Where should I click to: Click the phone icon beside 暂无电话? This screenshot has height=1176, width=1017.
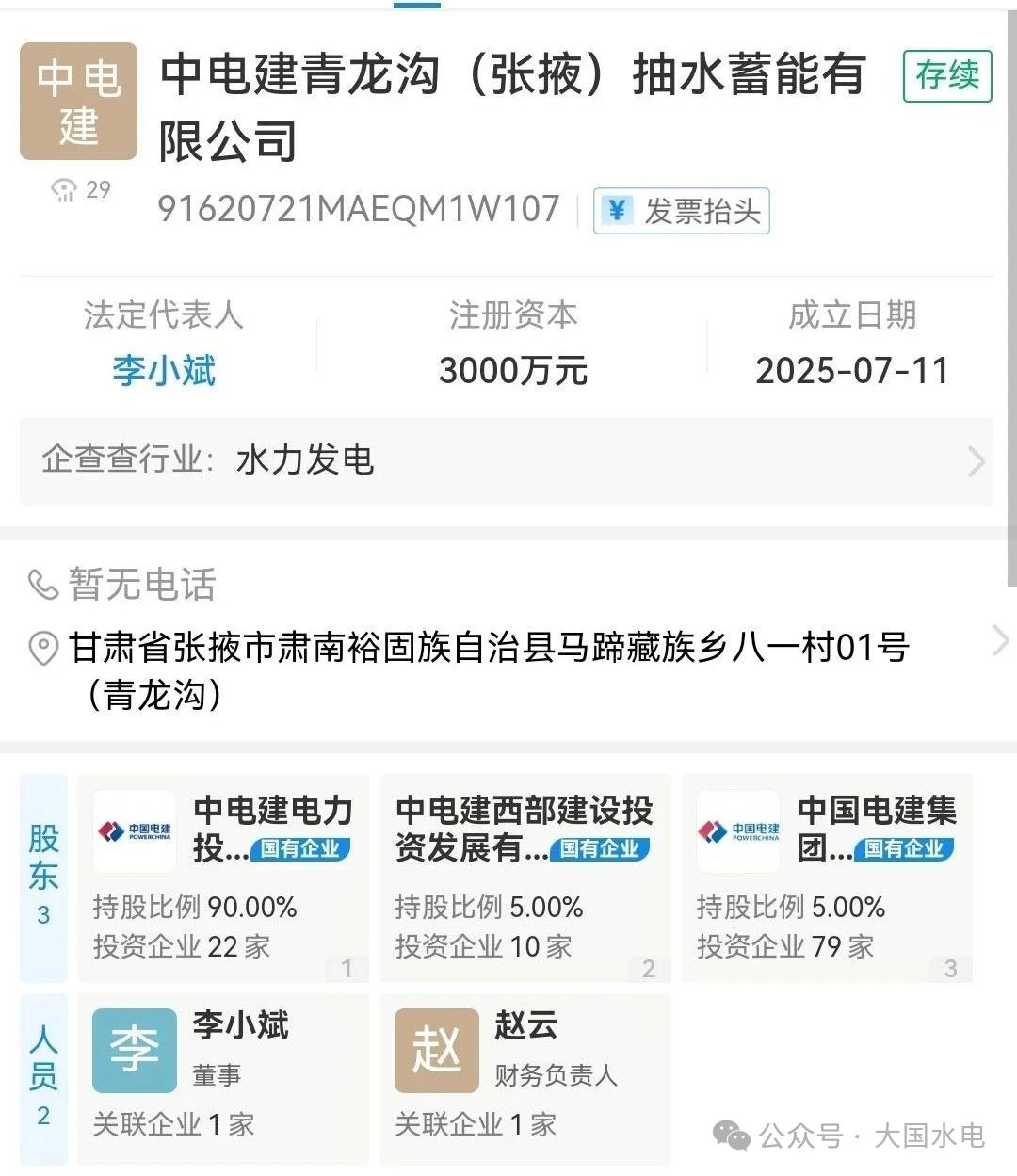tap(41, 585)
